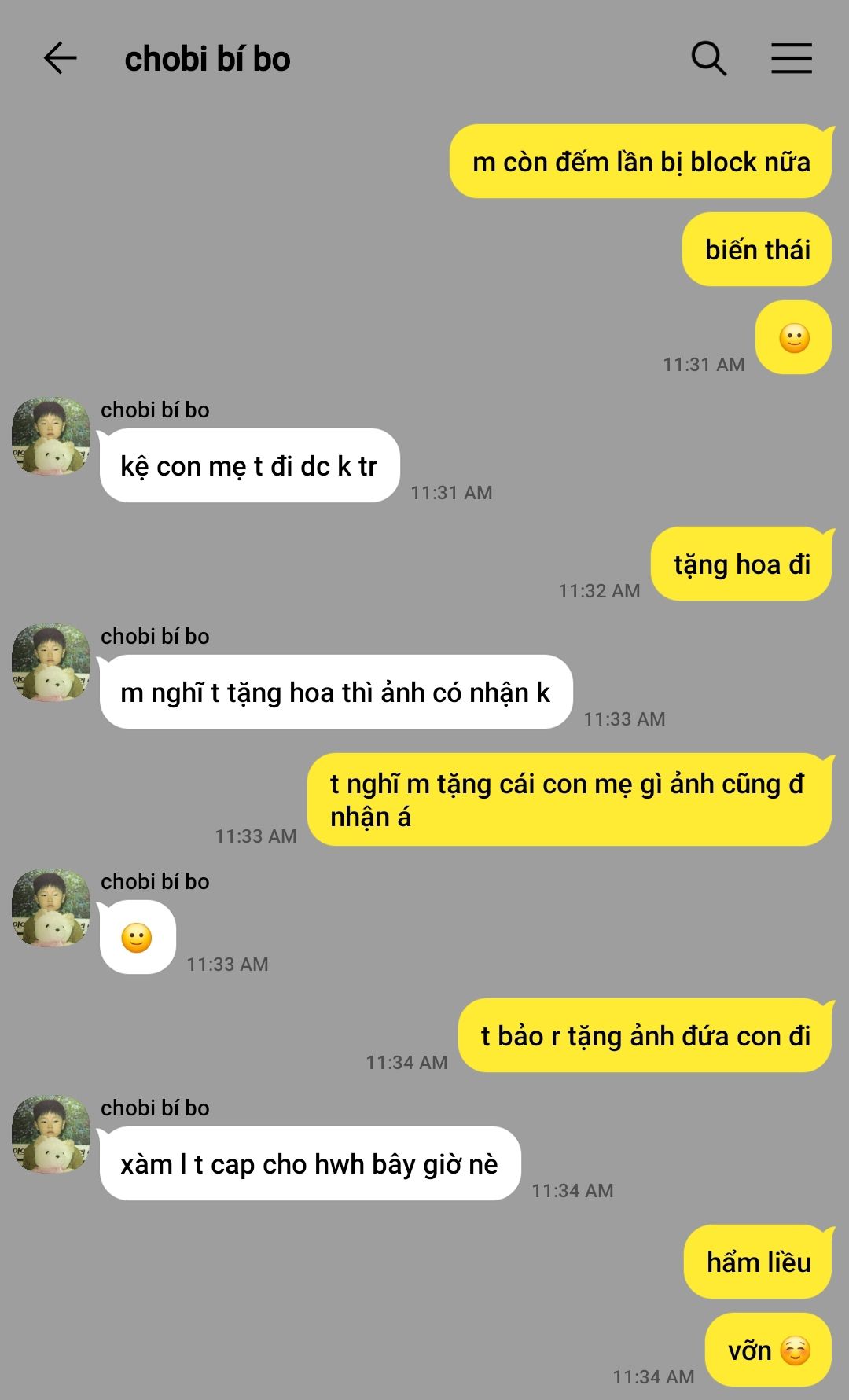Go back using the arrow icon
This screenshot has height=1400, width=849.
60,58
